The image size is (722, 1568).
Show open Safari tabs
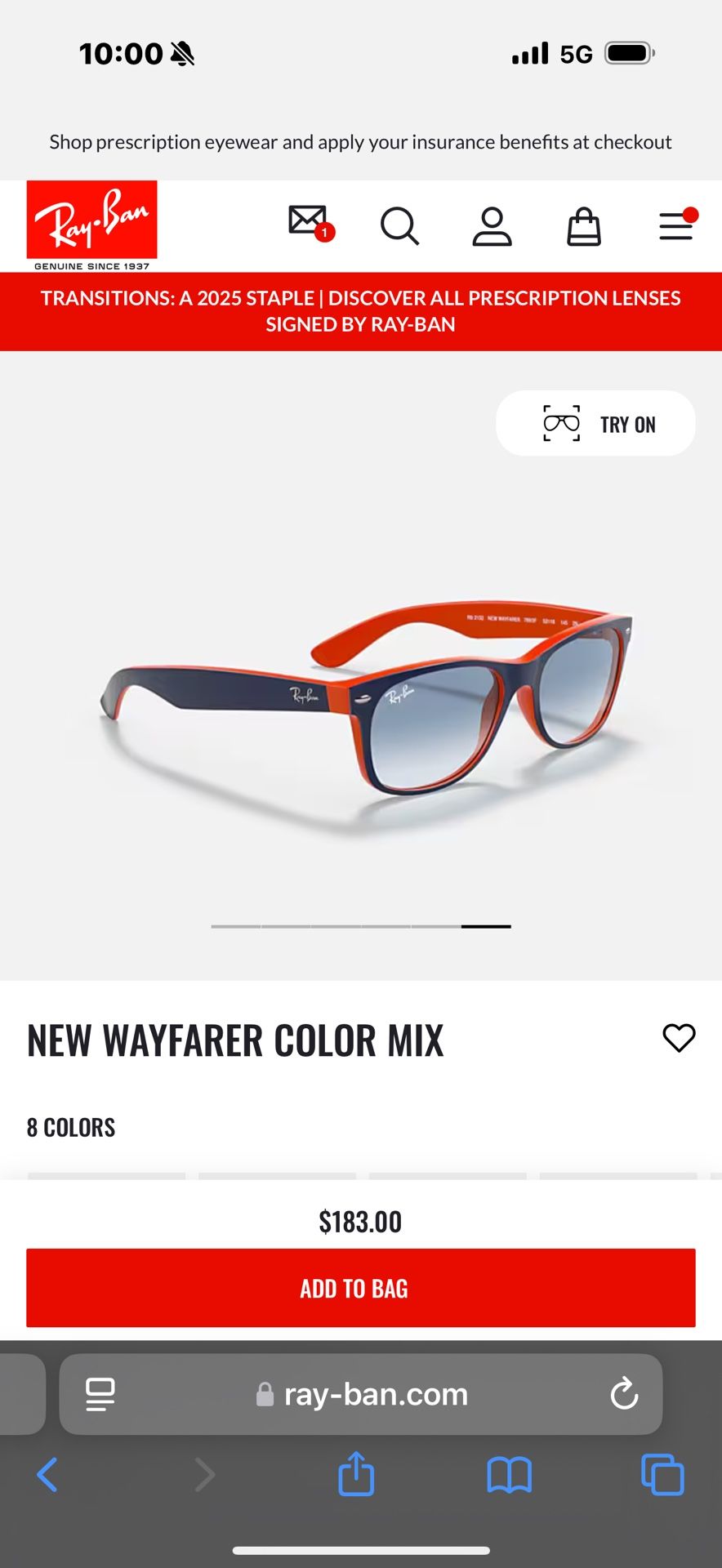662,1475
